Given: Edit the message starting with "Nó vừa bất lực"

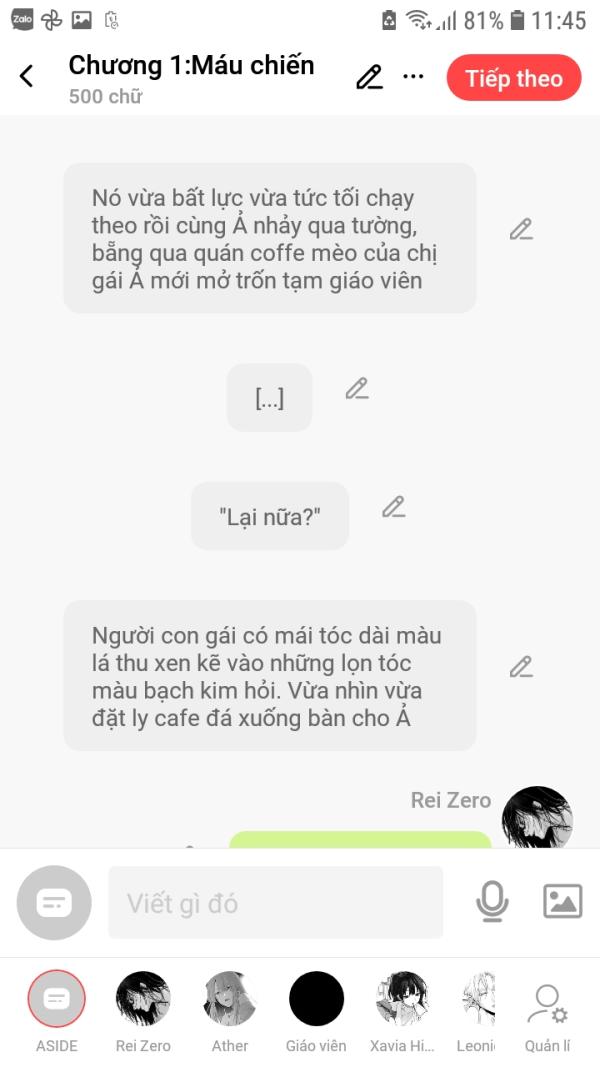Looking at the screenshot, I should point(520,229).
